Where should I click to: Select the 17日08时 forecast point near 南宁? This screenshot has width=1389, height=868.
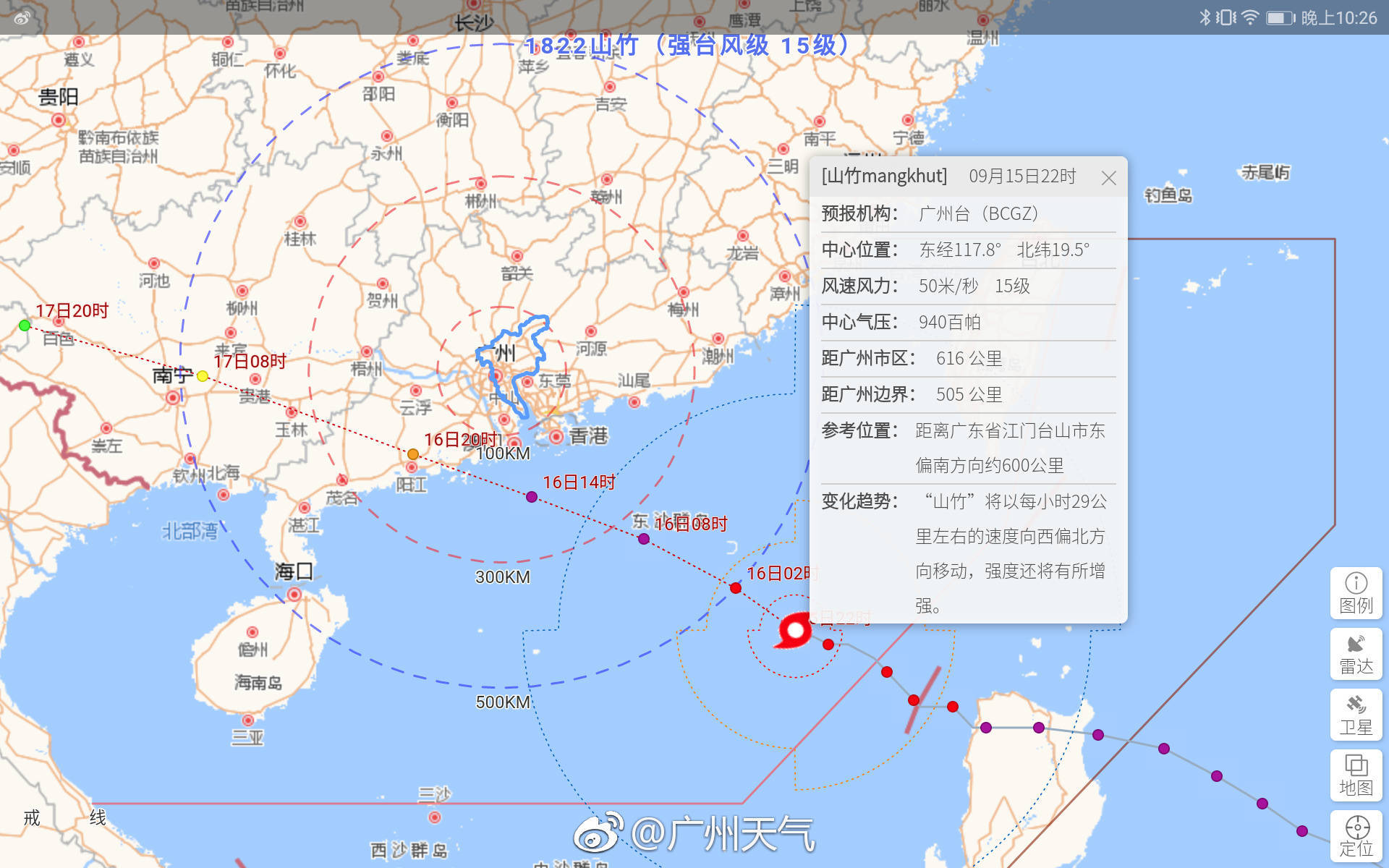(x=203, y=376)
